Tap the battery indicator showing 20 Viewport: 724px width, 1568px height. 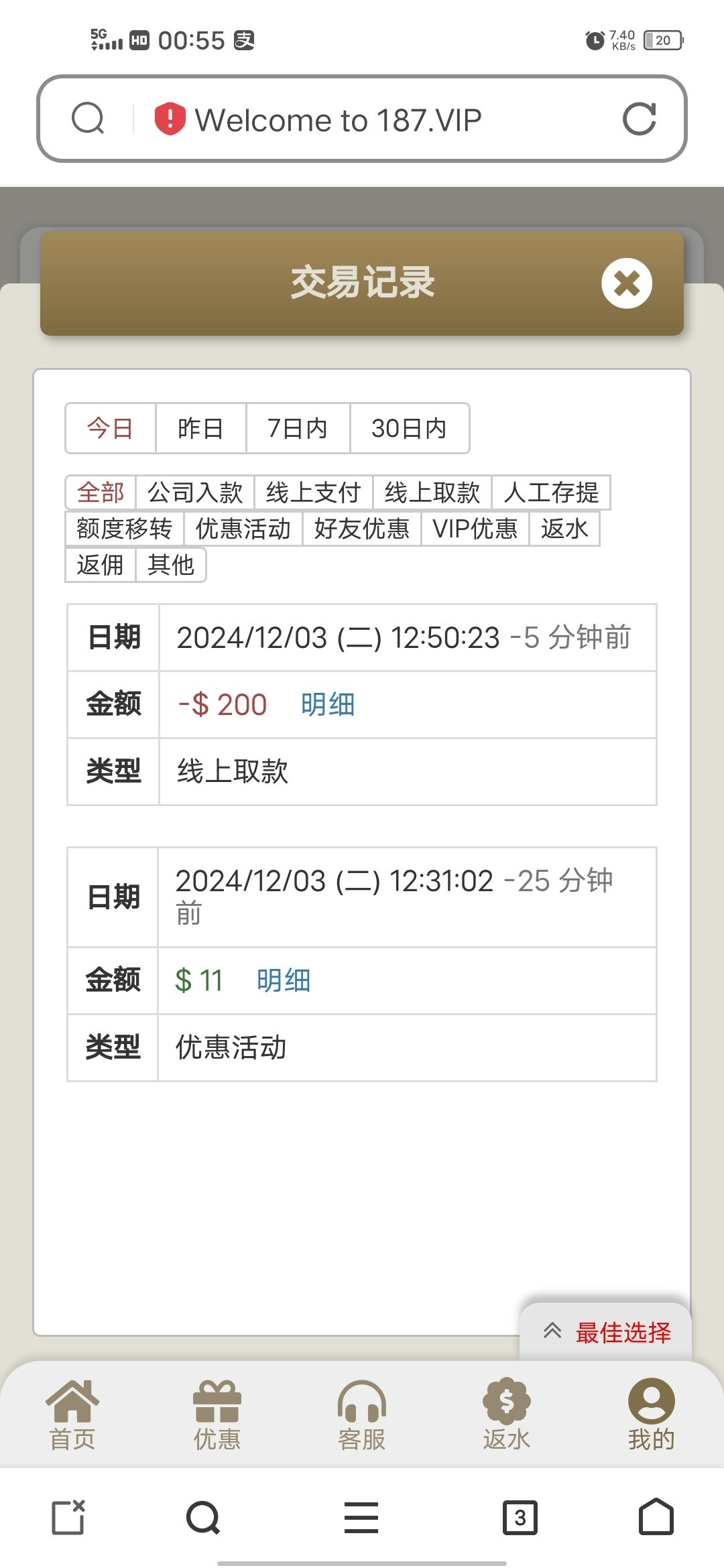click(x=662, y=42)
